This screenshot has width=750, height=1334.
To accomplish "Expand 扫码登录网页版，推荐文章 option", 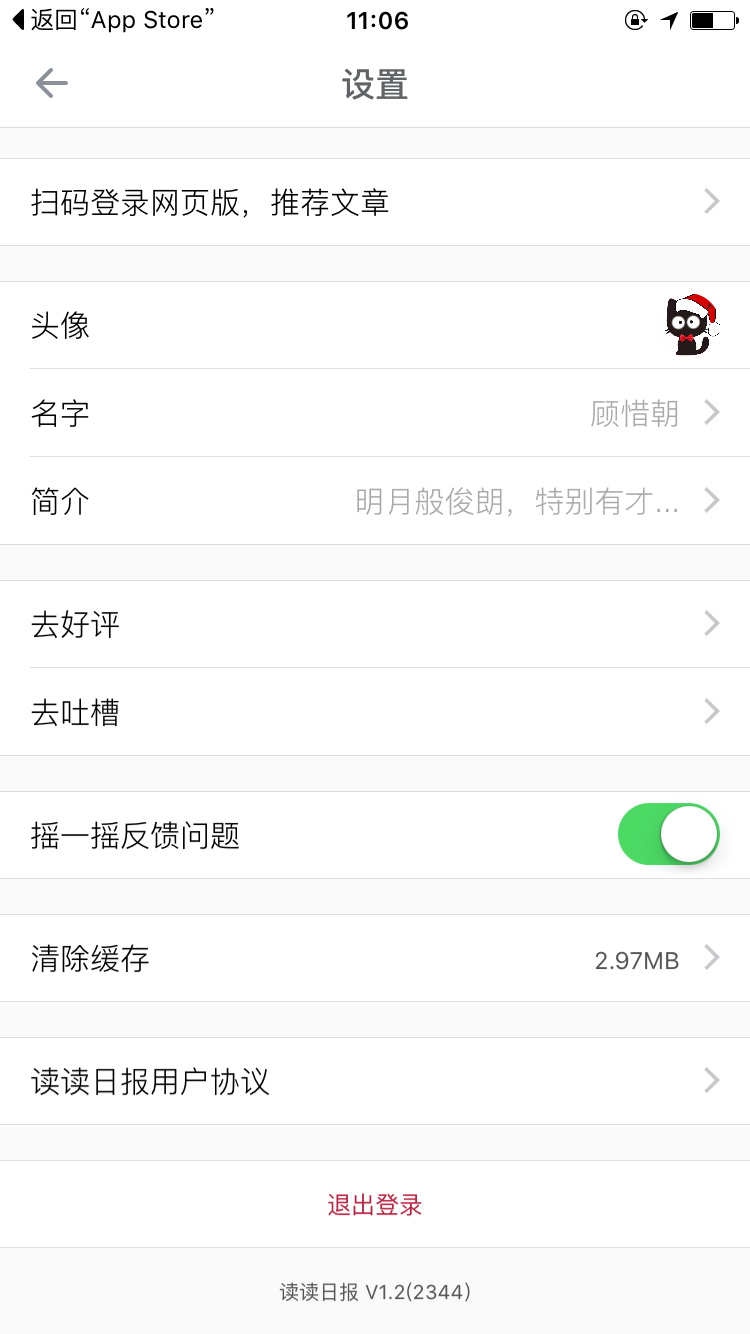I will click(x=375, y=201).
